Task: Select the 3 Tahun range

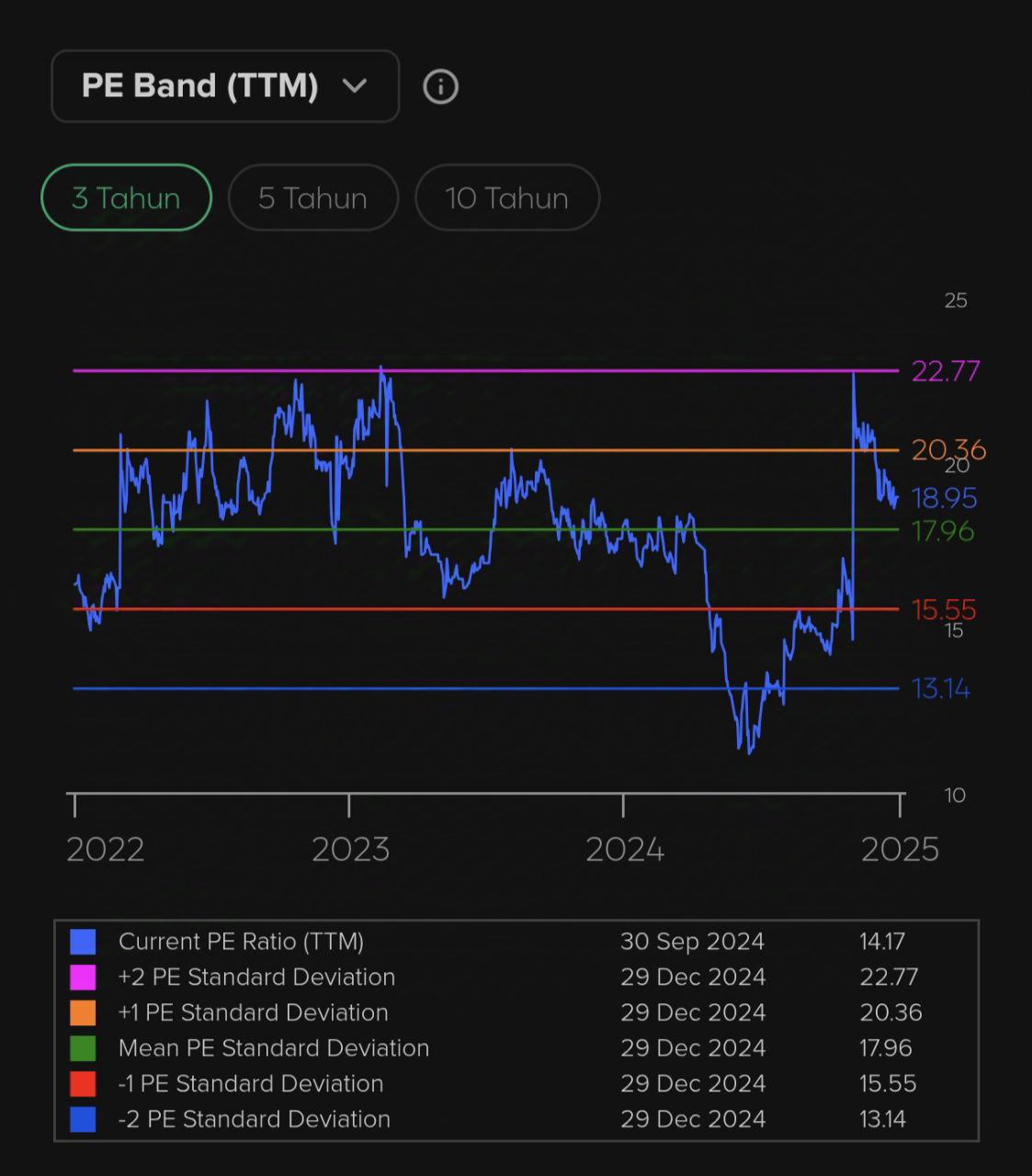Action: coord(125,197)
